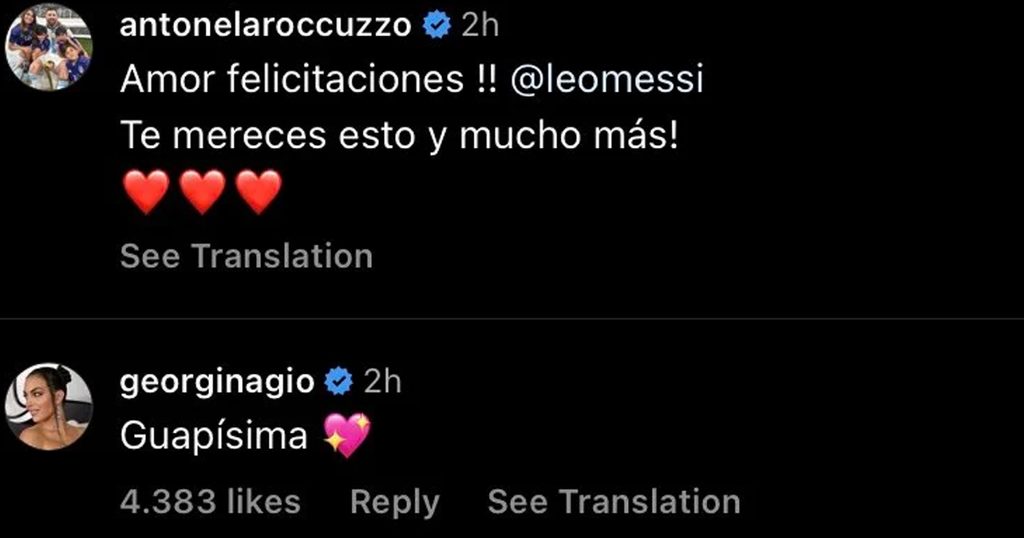View the 4.383 likes list
The height and width of the screenshot is (538, 1024).
click(x=210, y=501)
